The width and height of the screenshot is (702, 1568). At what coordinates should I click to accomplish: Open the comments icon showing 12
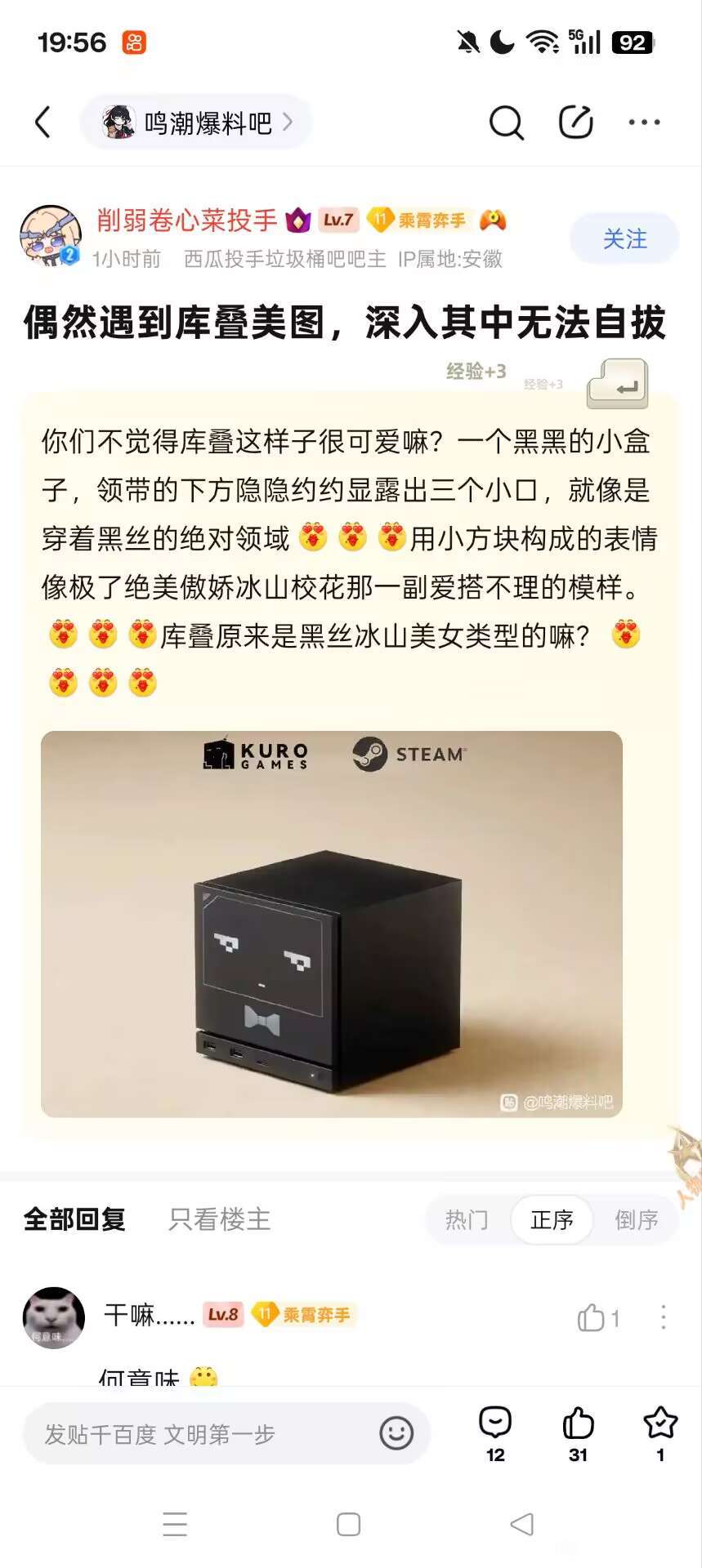(x=495, y=1432)
